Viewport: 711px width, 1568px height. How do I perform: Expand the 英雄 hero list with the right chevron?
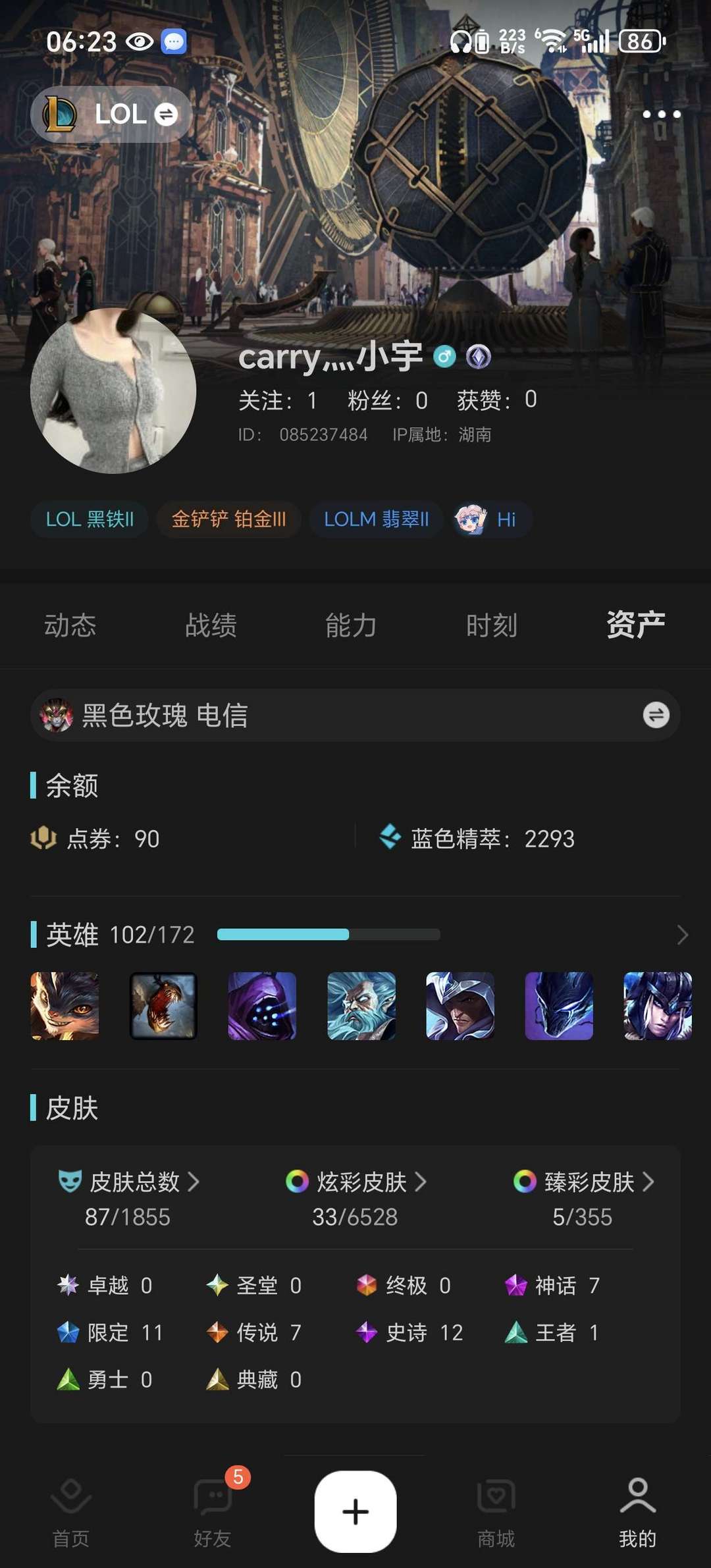(681, 934)
